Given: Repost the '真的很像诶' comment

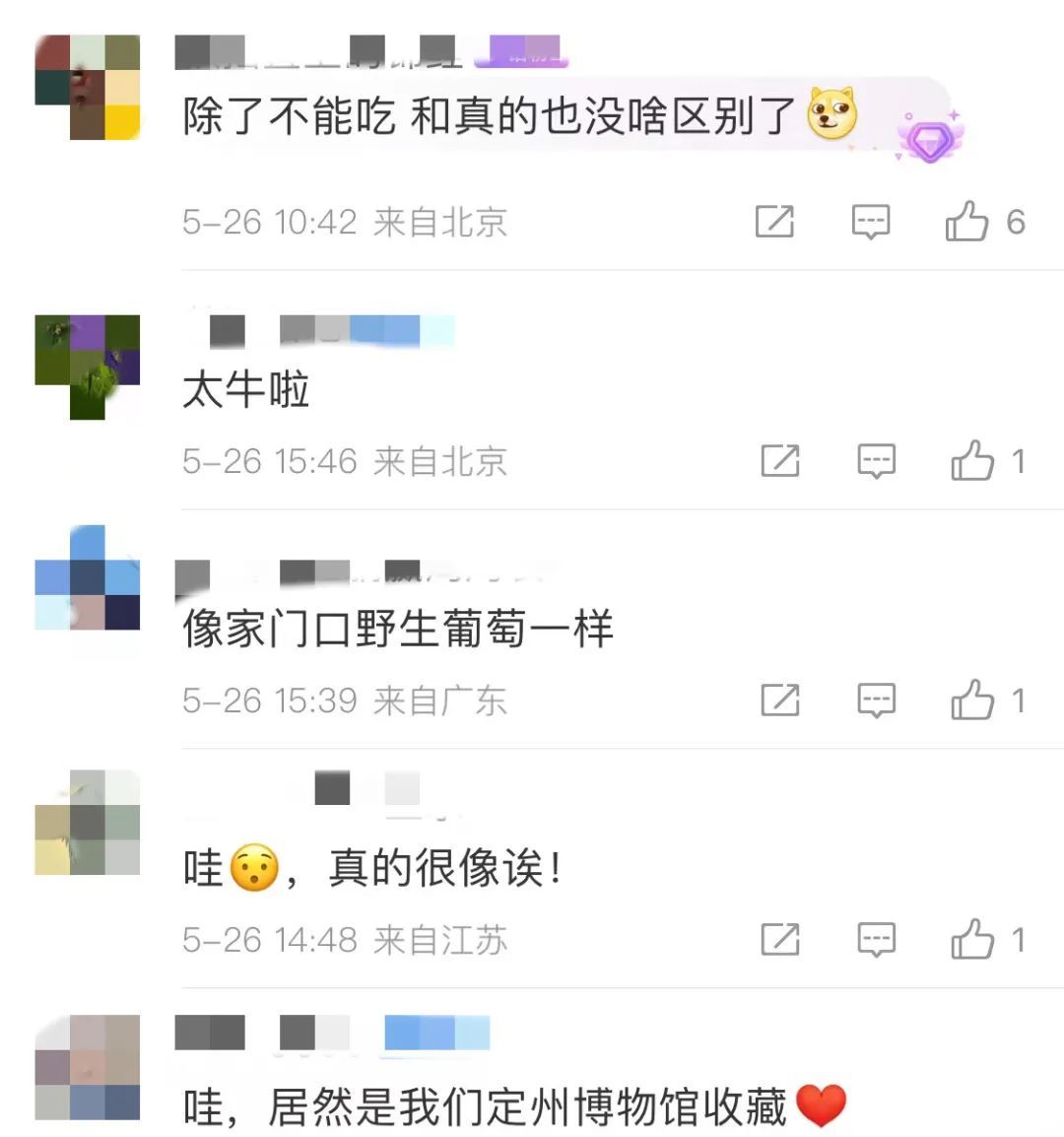Looking at the screenshot, I should (x=780, y=940).
